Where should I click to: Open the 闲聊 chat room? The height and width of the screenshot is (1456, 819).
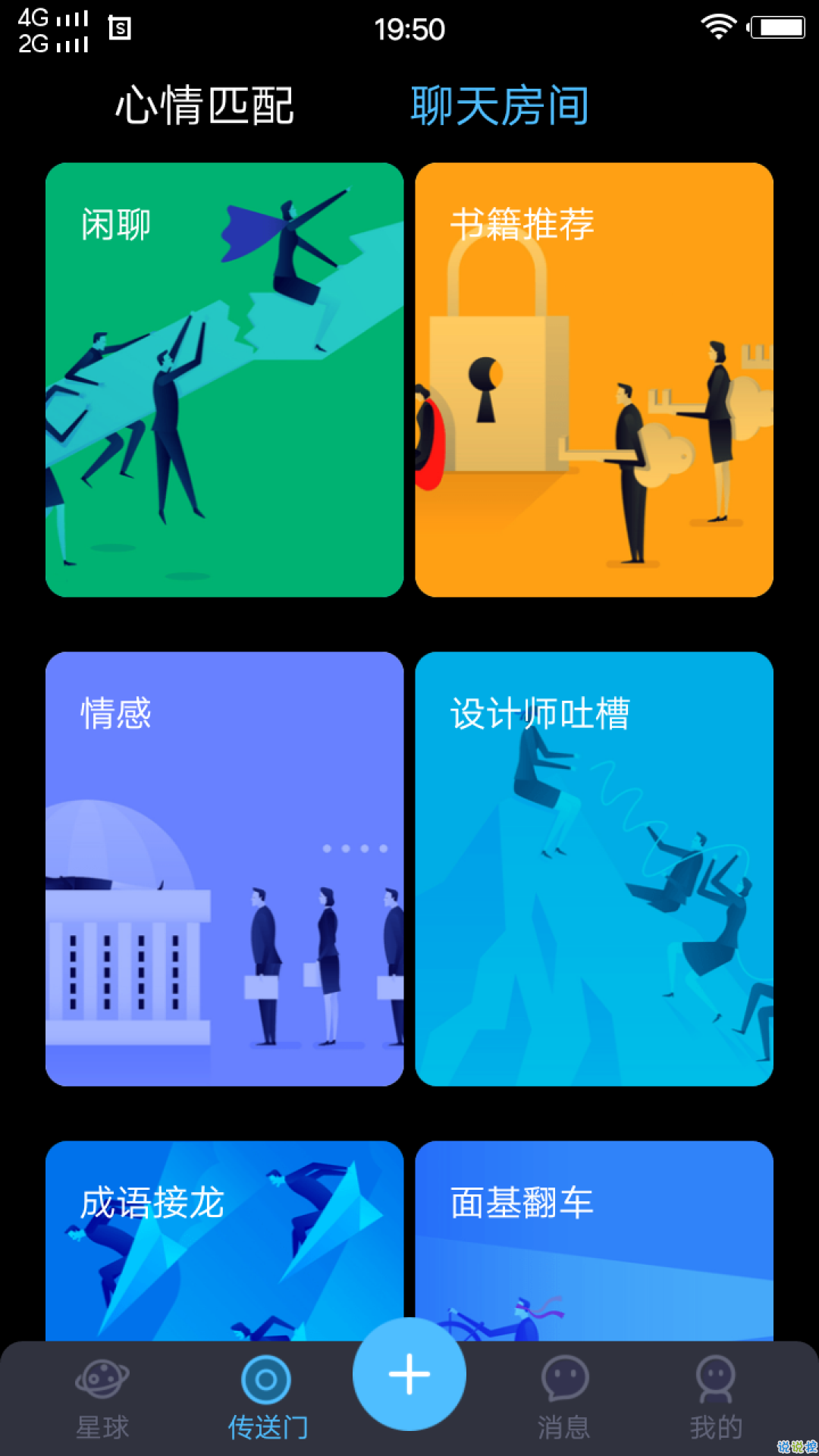224,379
